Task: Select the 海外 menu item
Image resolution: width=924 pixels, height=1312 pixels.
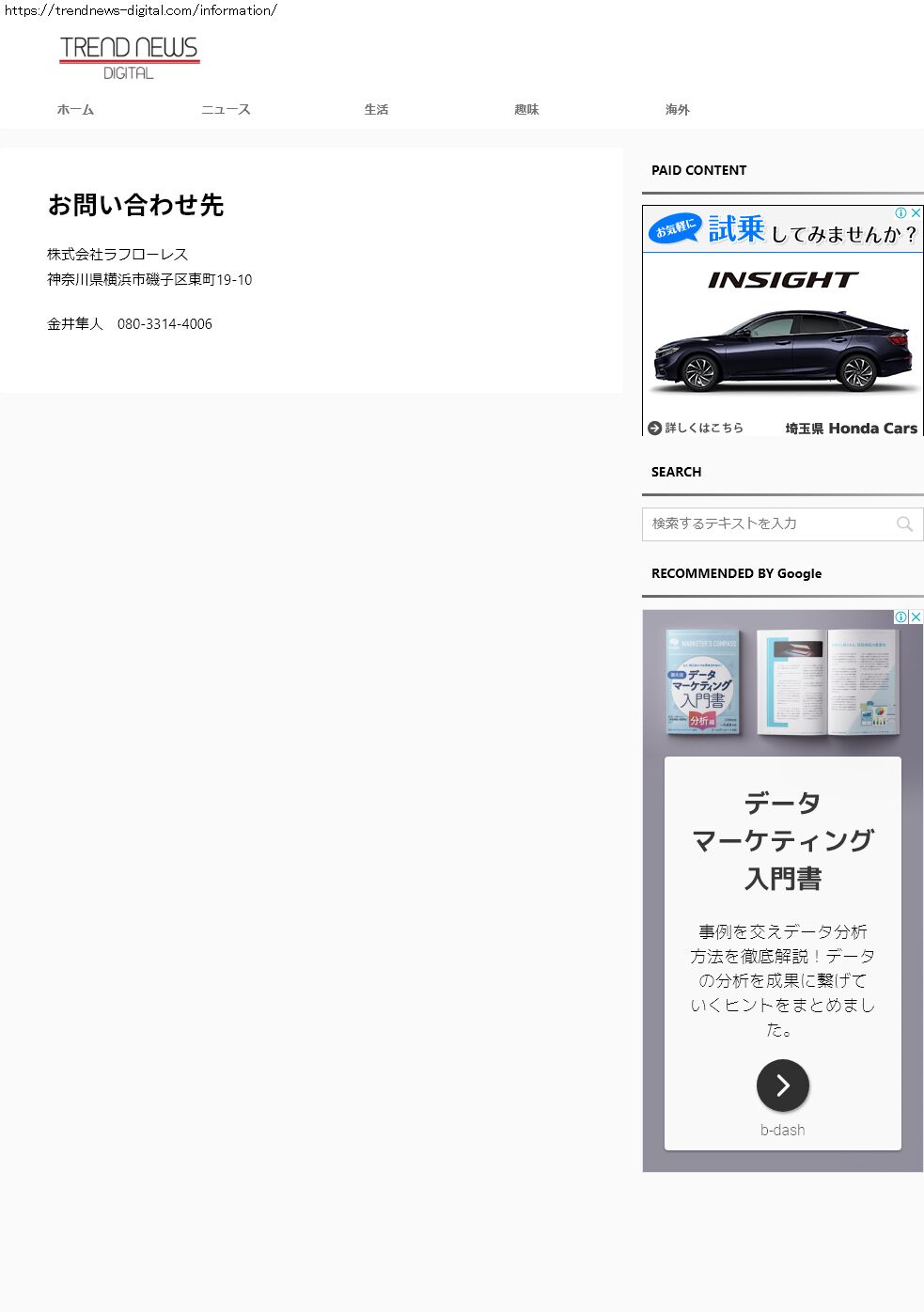Action: [x=677, y=110]
